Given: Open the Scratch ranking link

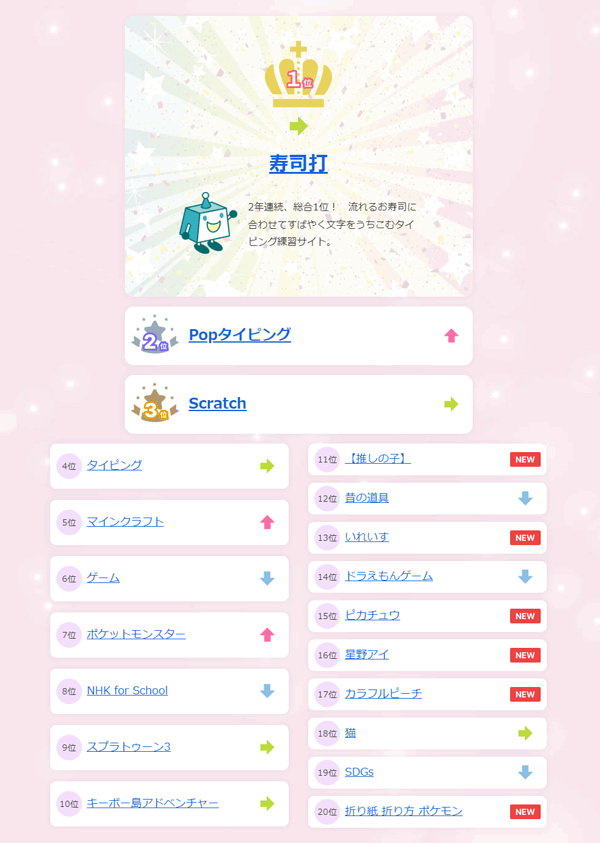Looking at the screenshot, I should [x=217, y=404].
